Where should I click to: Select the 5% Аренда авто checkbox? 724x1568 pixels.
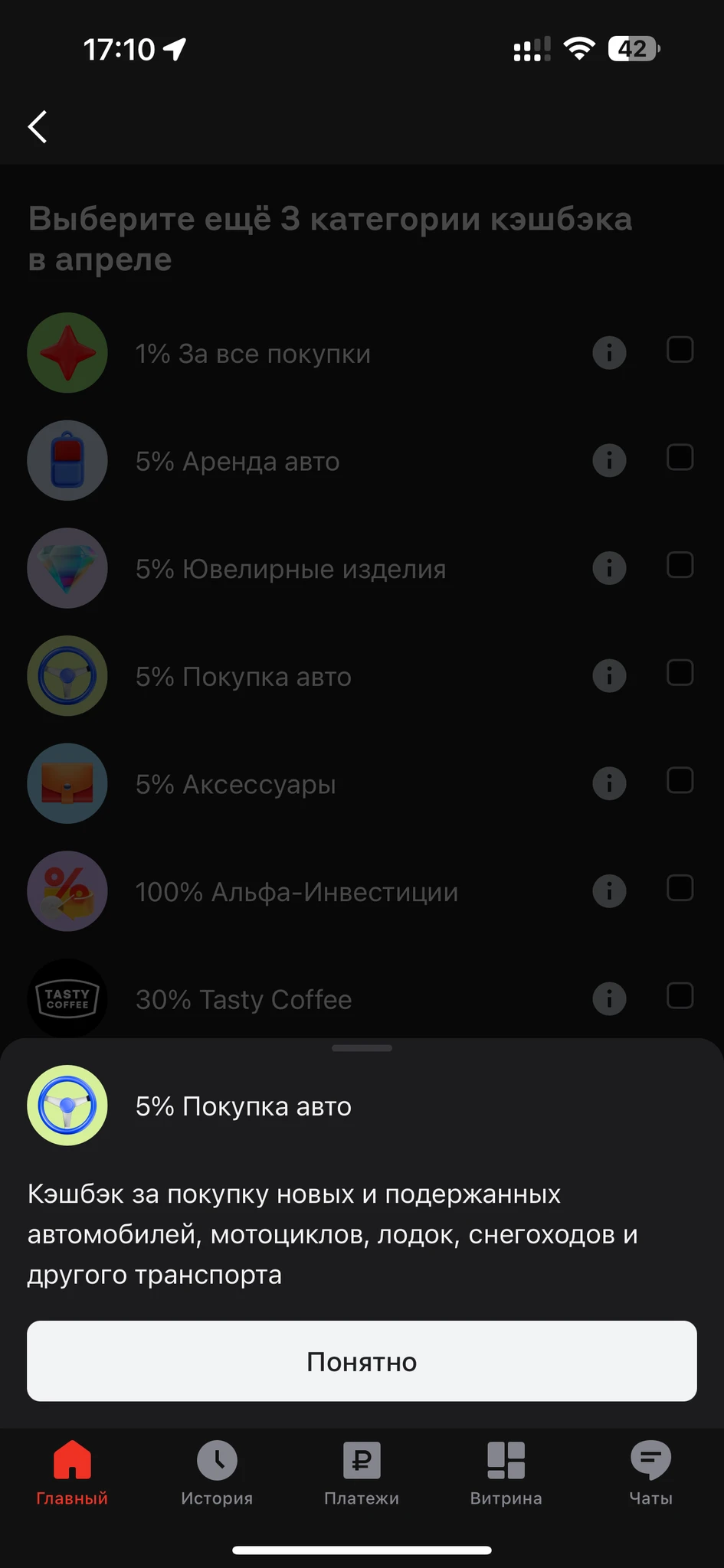(x=680, y=458)
